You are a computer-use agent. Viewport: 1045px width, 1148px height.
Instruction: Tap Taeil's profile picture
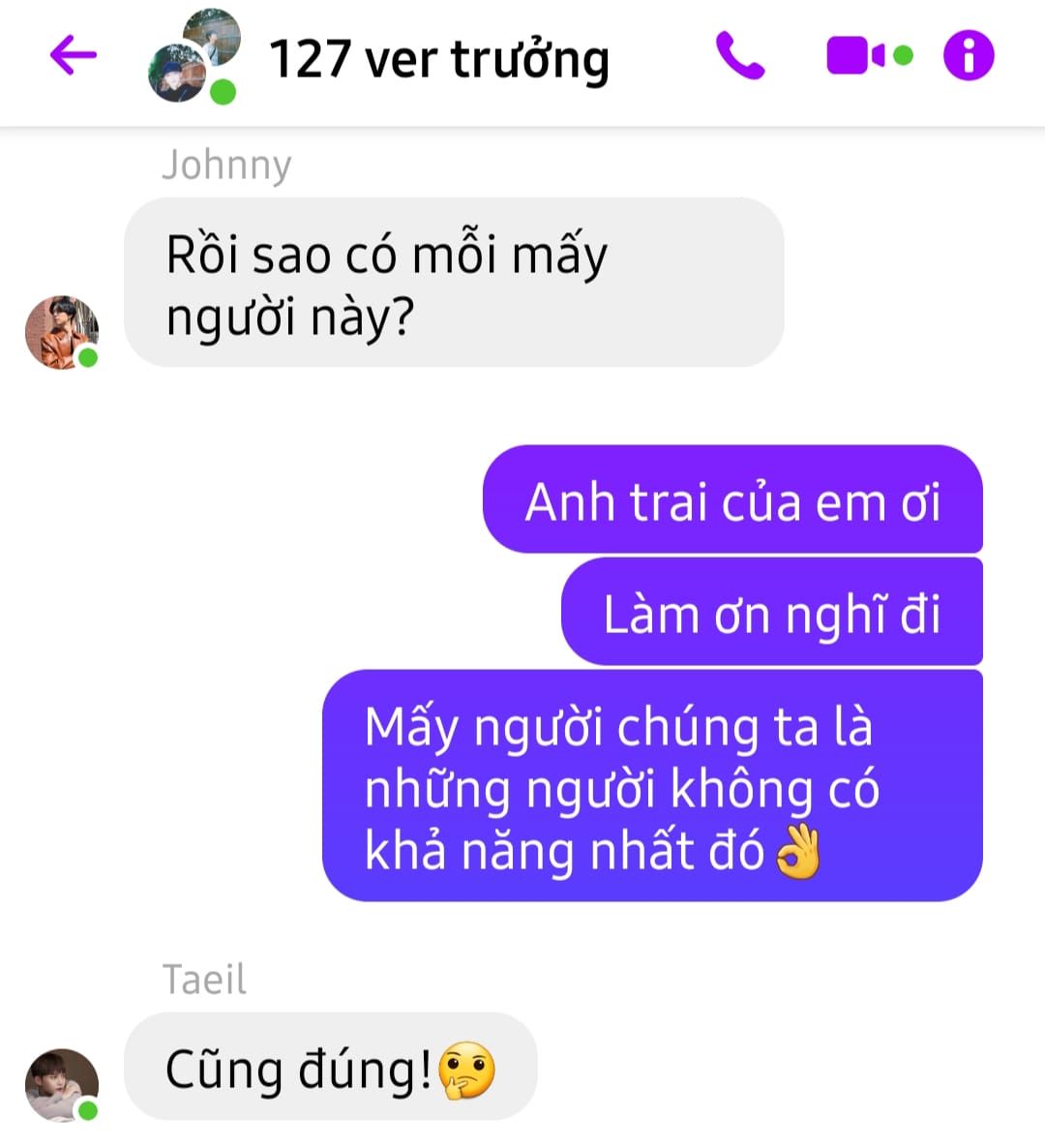click(61, 1084)
